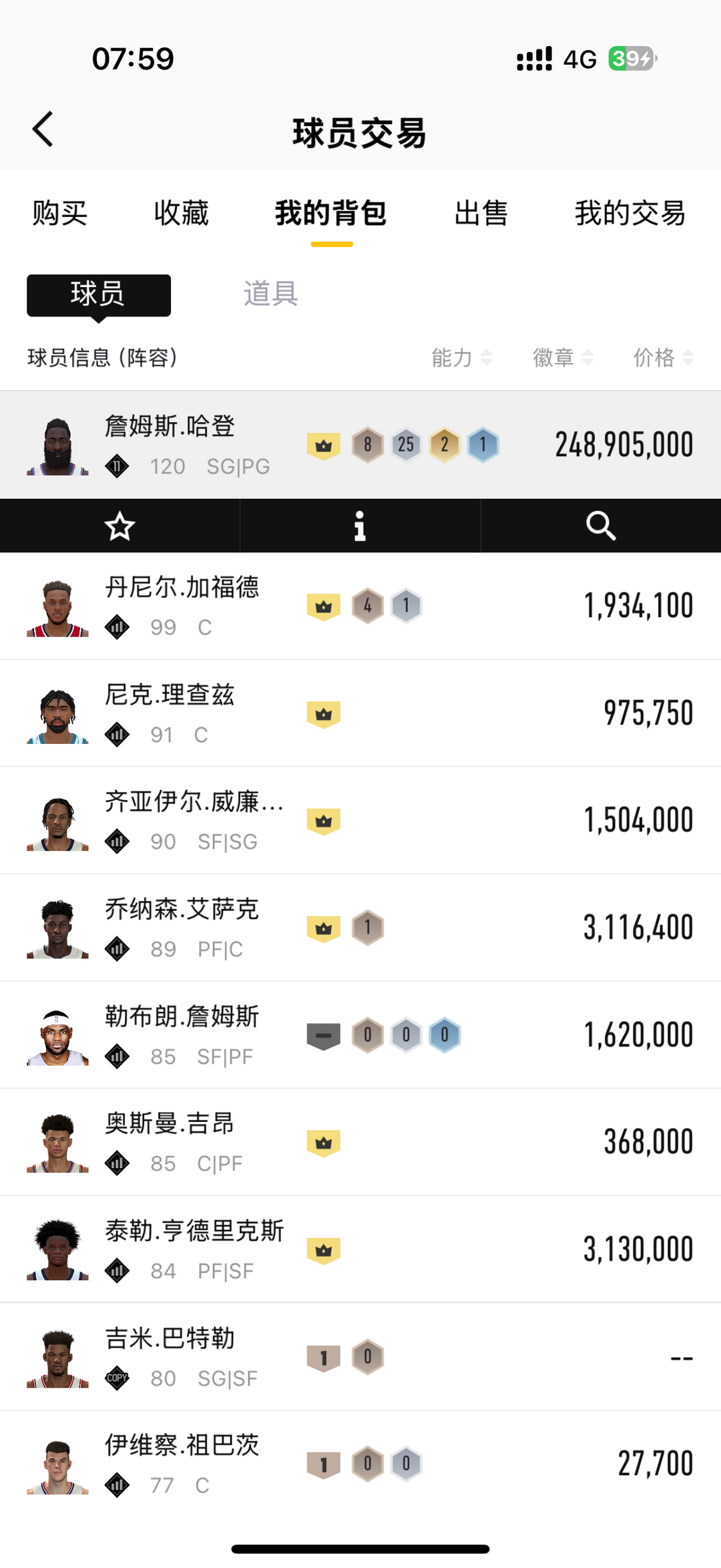The height and width of the screenshot is (1568, 721).
Task: Select 奥斯曼.吉昂 row
Action: click(x=360, y=1142)
